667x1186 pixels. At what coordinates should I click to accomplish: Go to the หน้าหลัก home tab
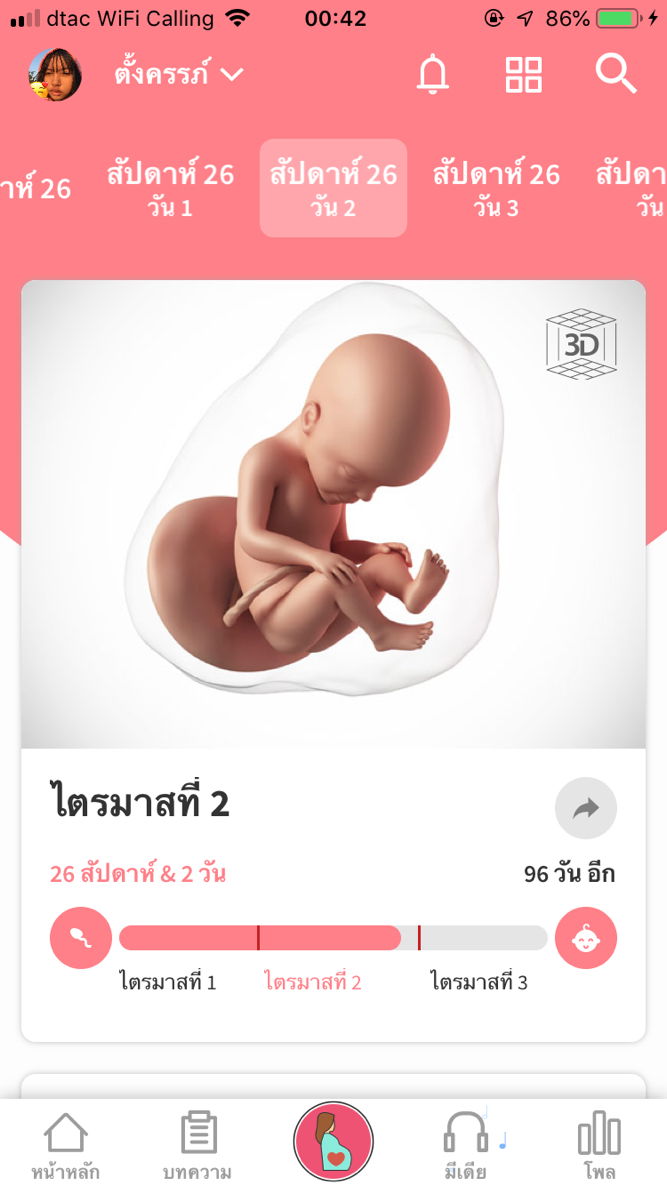65,1146
